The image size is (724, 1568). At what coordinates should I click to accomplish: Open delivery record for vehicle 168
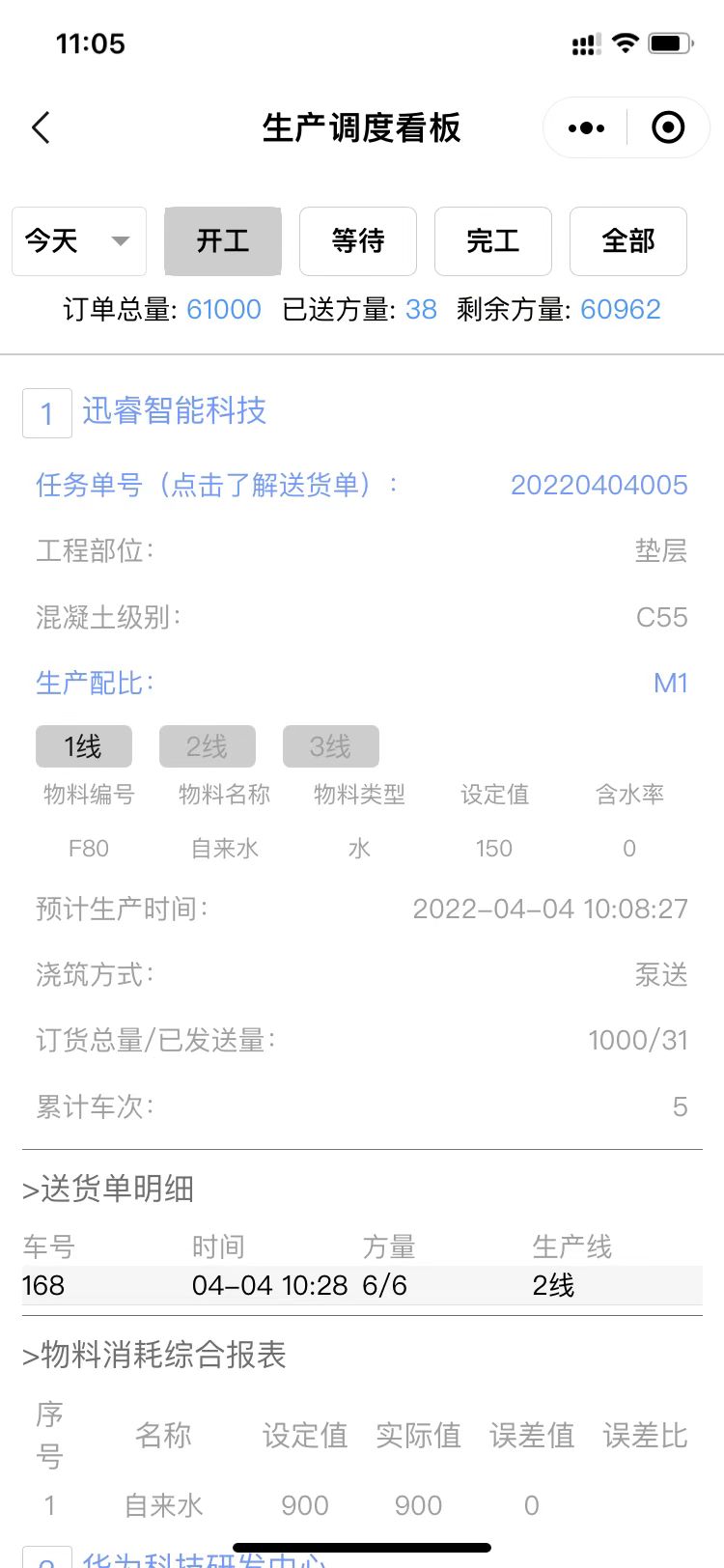(x=361, y=1286)
